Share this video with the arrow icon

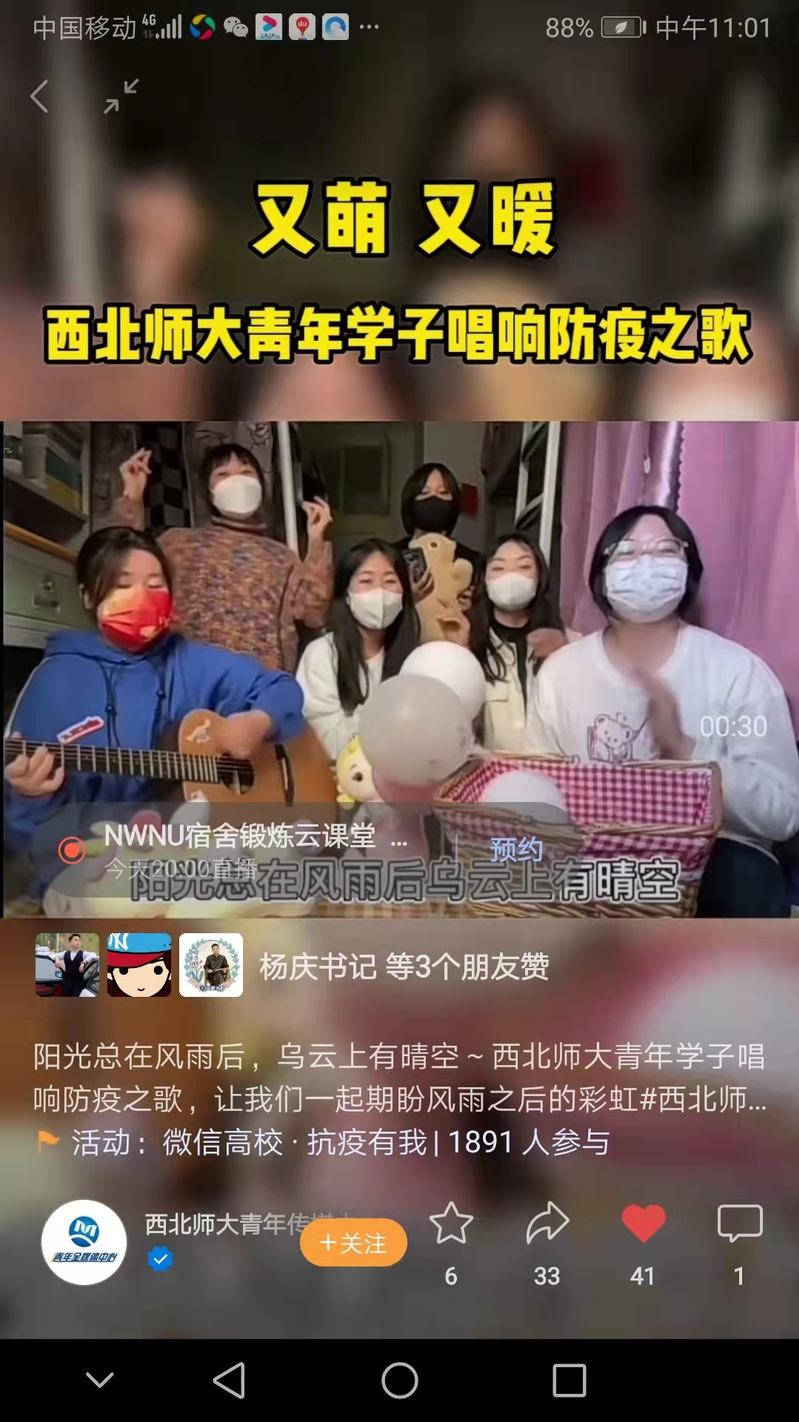547,1224
